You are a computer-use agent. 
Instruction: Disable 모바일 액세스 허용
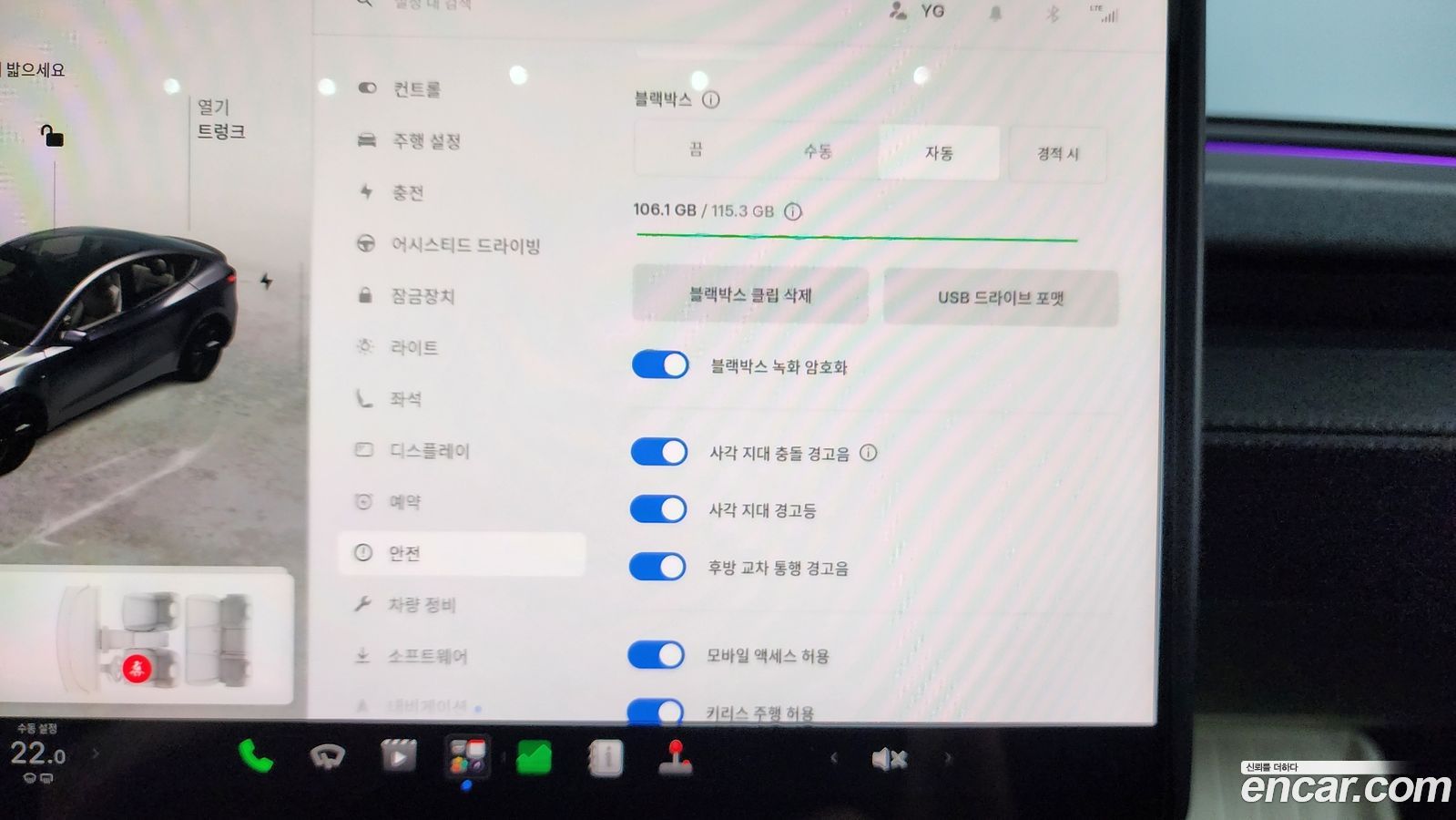point(657,655)
